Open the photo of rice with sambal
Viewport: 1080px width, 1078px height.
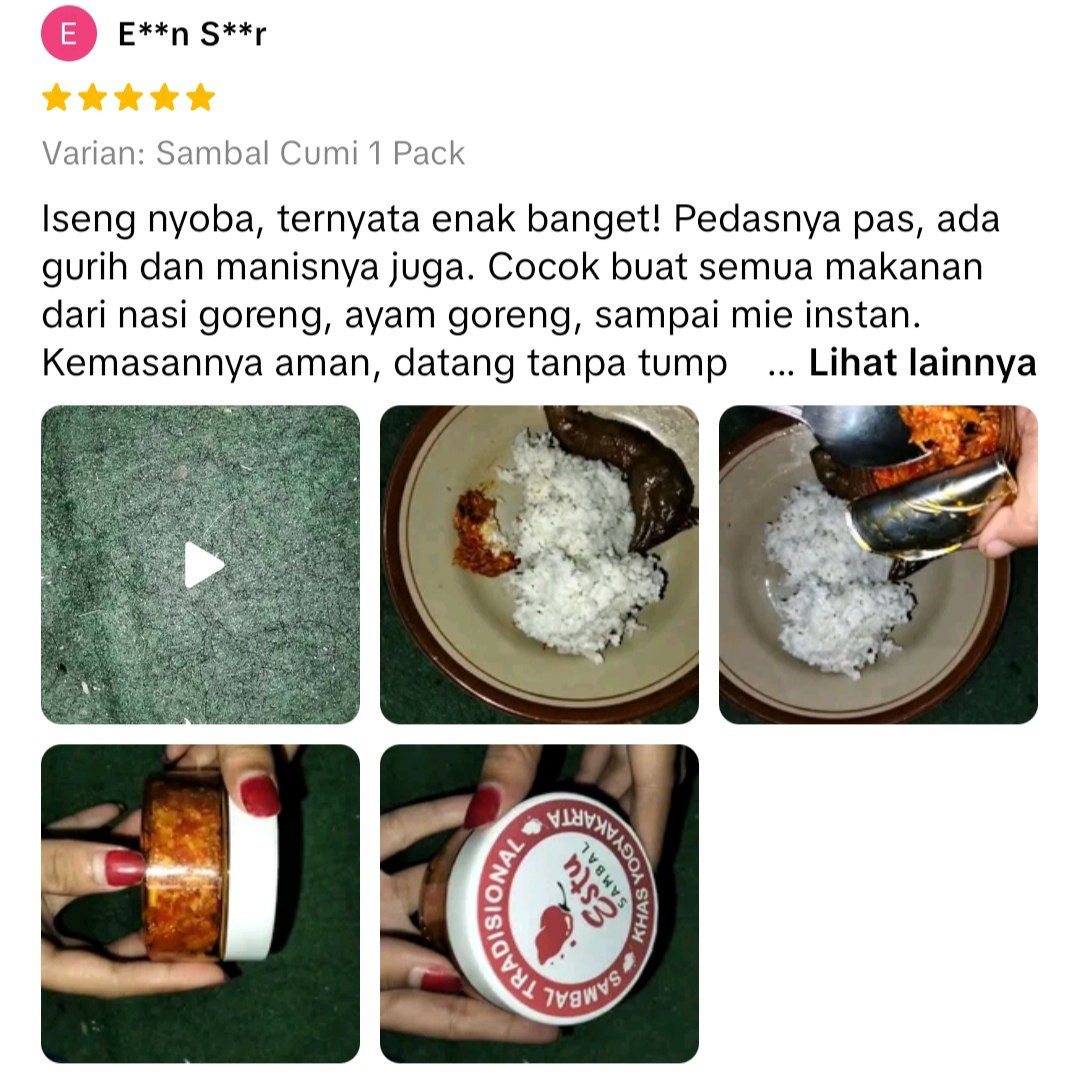click(539, 564)
